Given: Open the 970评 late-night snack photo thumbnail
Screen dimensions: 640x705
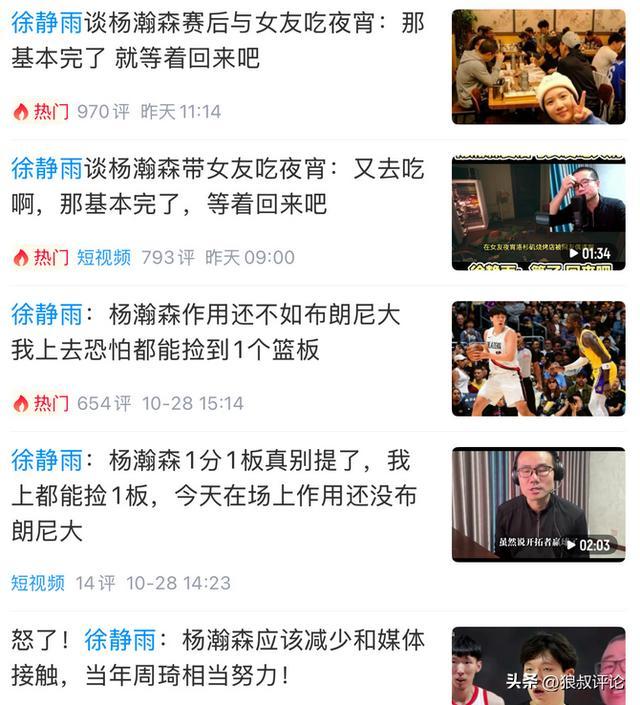Looking at the screenshot, I should pos(538,67).
